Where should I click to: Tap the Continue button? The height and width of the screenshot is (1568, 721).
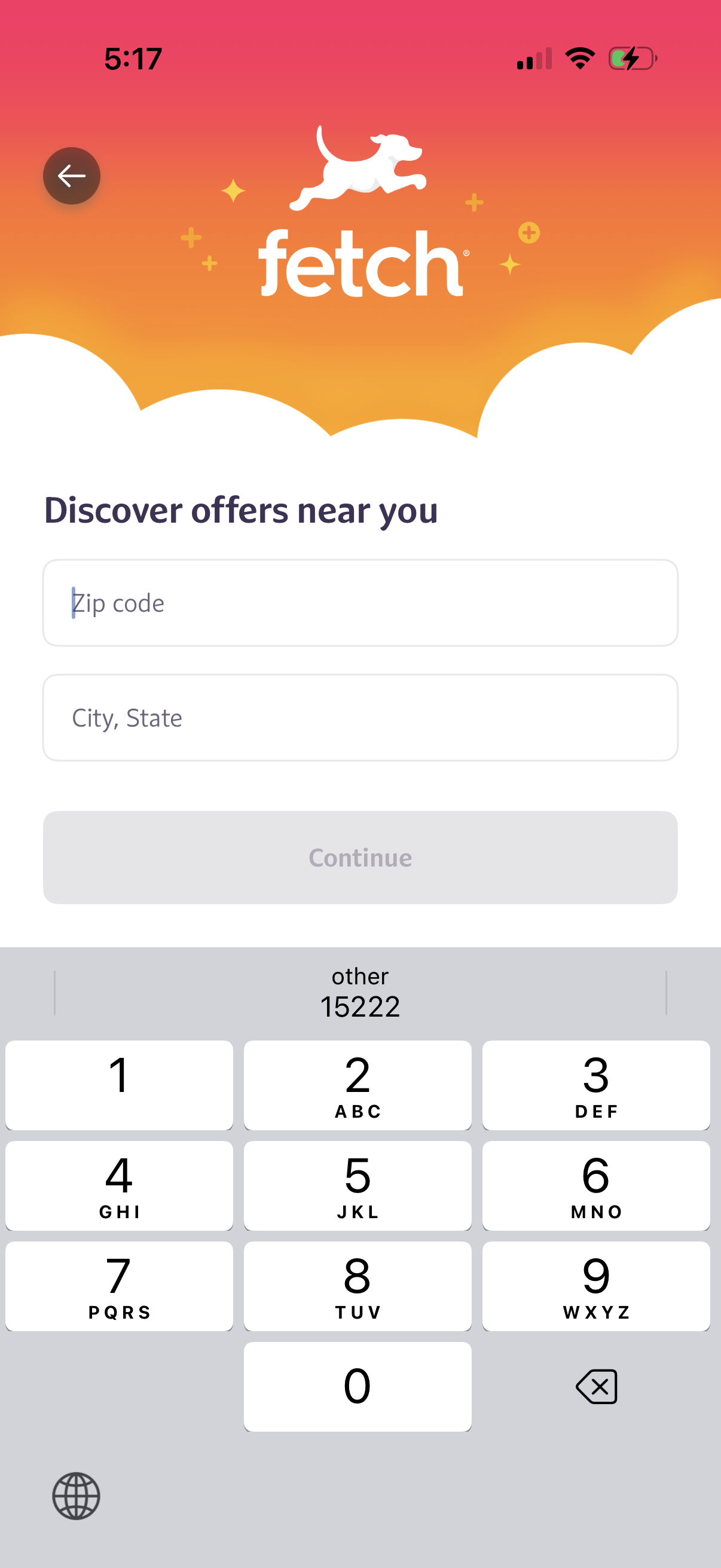click(359, 857)
